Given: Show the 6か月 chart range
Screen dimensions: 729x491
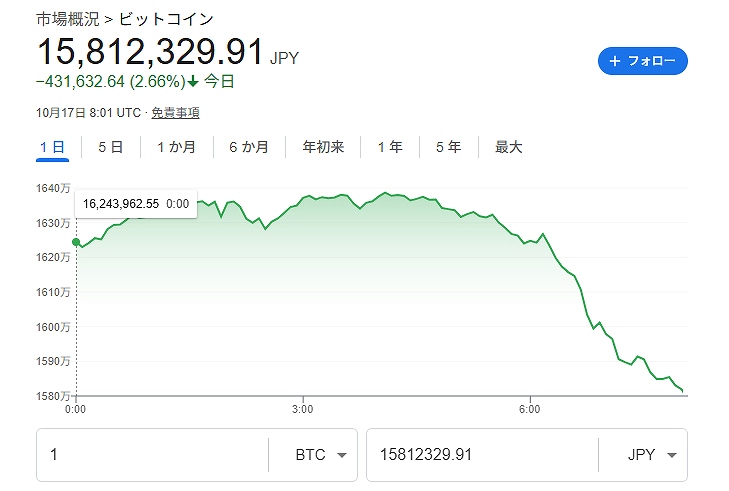Looking at the screenshot, I should click(x=248, y=147).
